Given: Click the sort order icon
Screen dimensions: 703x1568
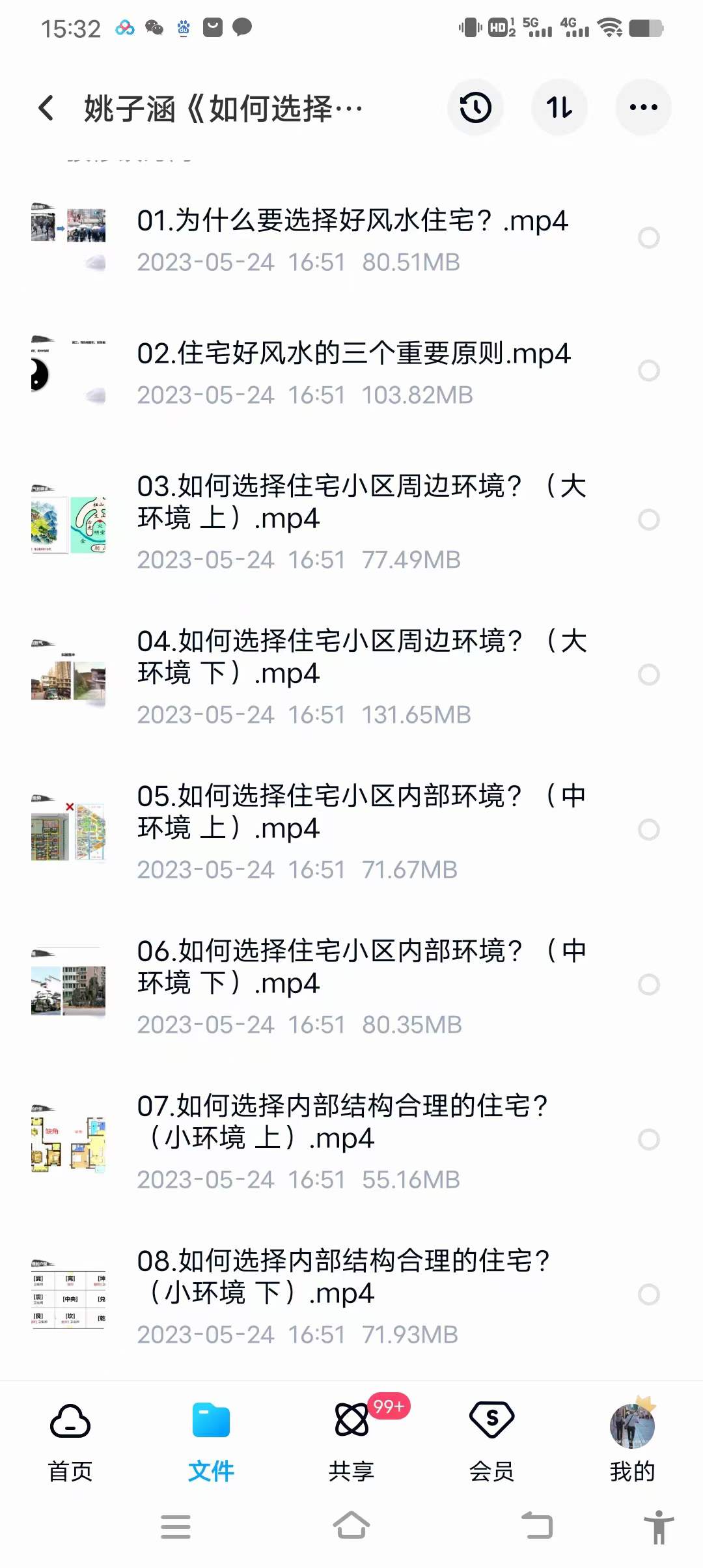Looking at the screenshot, I should pyautogui.click(x=559, y=107).
